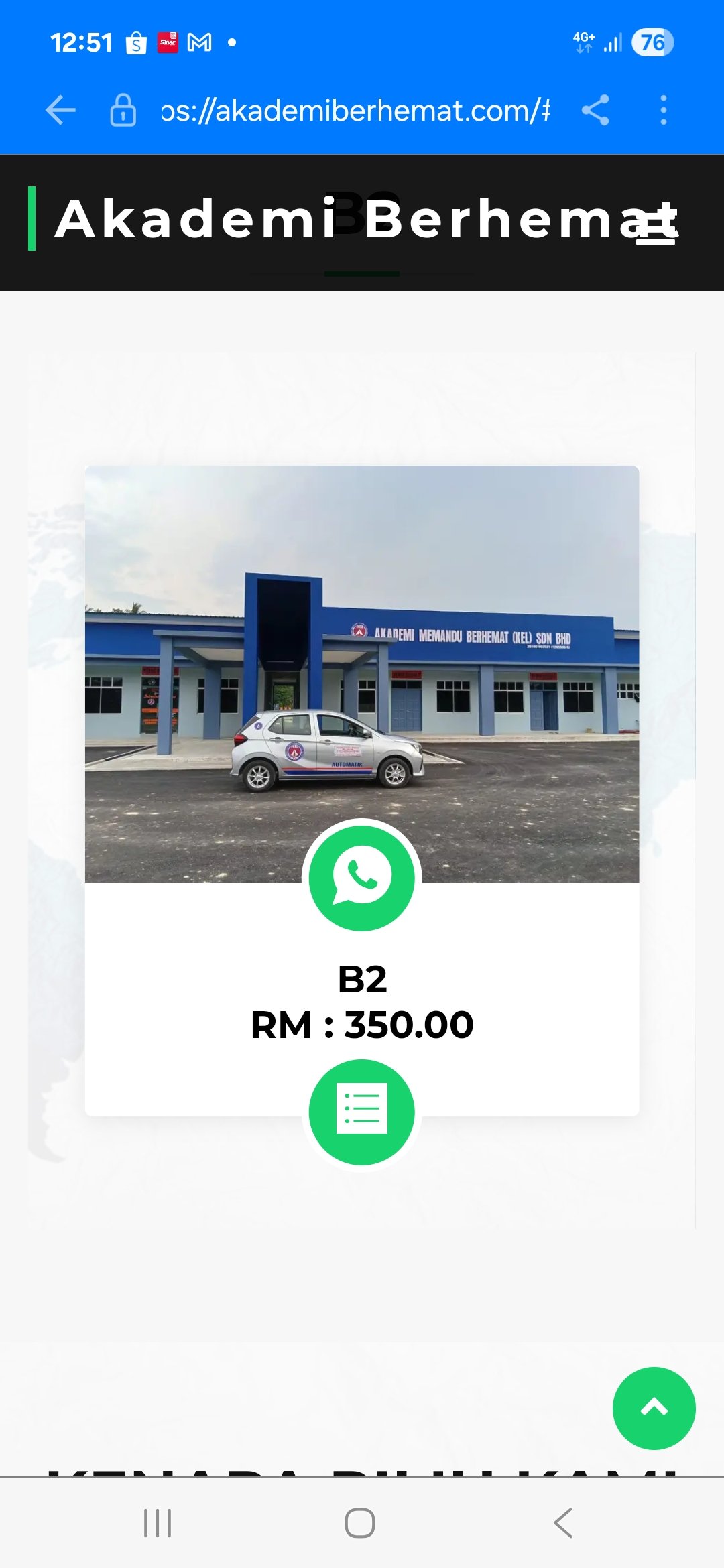Go back using the browser back arrow
Screen dimensions: 724x1568
pyautogui.click(x=60, y=110)
